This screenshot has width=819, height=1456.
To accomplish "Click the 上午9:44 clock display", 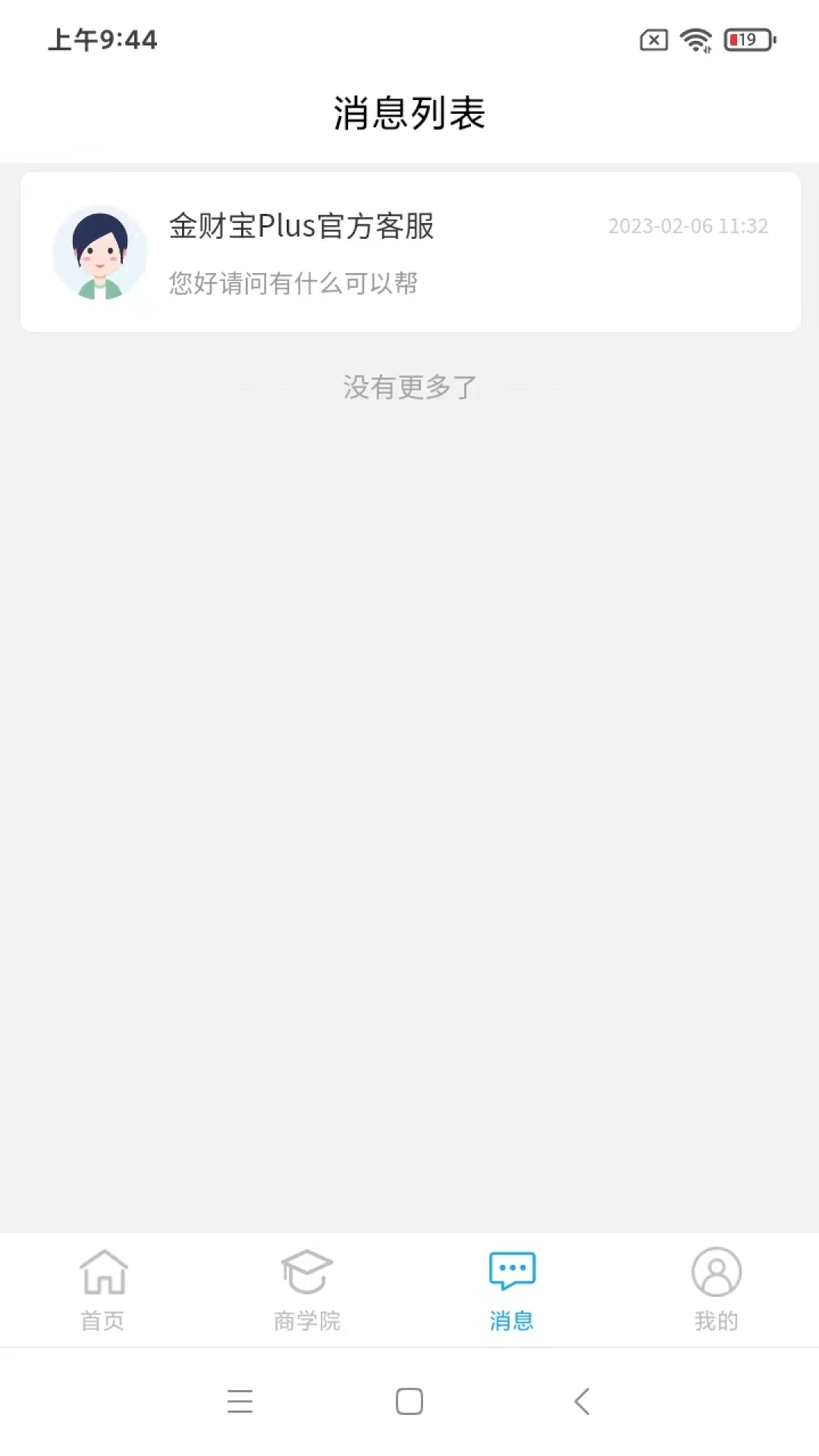I will 102,41.
